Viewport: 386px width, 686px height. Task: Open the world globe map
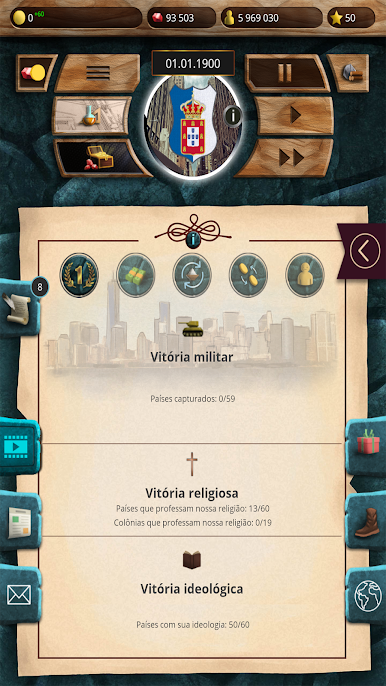point(367,594)
